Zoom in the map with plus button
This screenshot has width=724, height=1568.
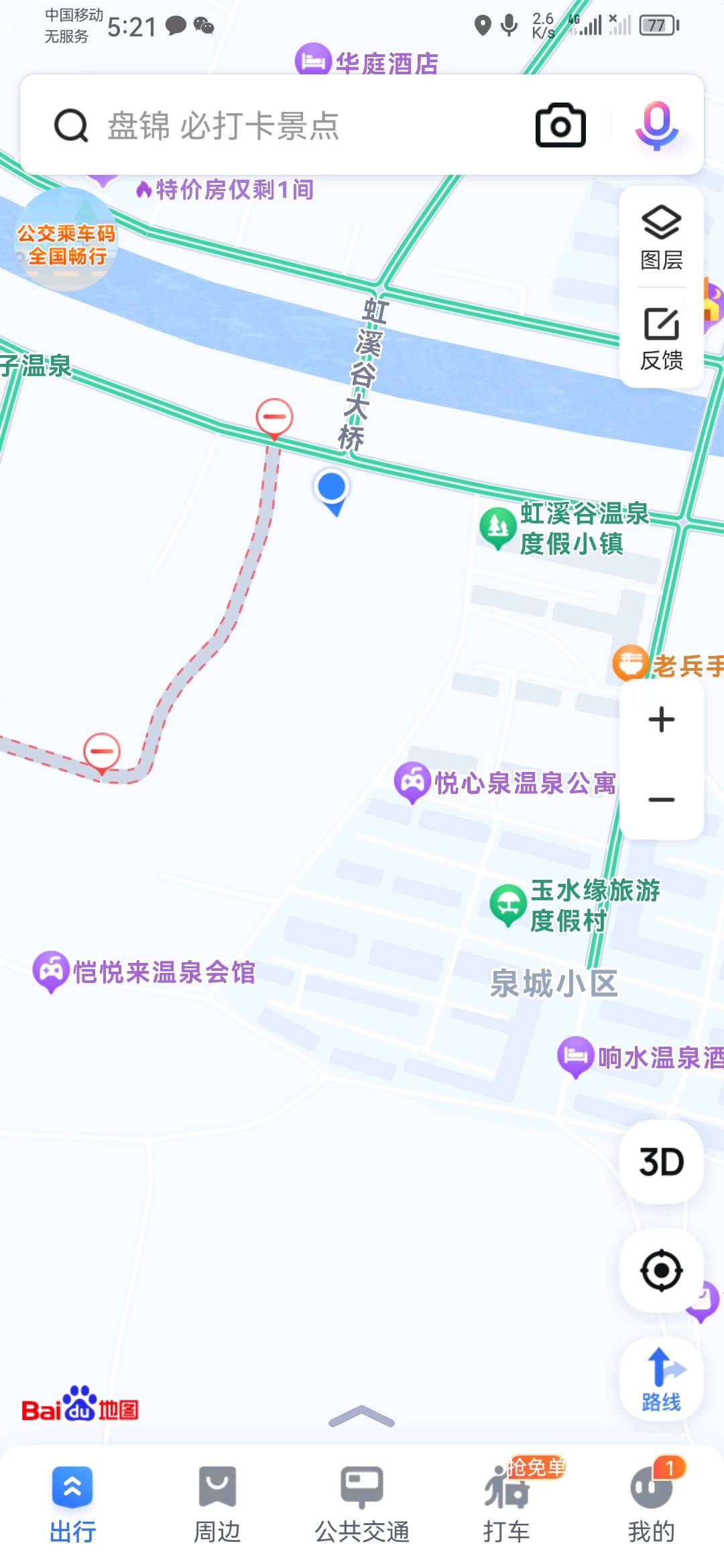pos(662,720)
